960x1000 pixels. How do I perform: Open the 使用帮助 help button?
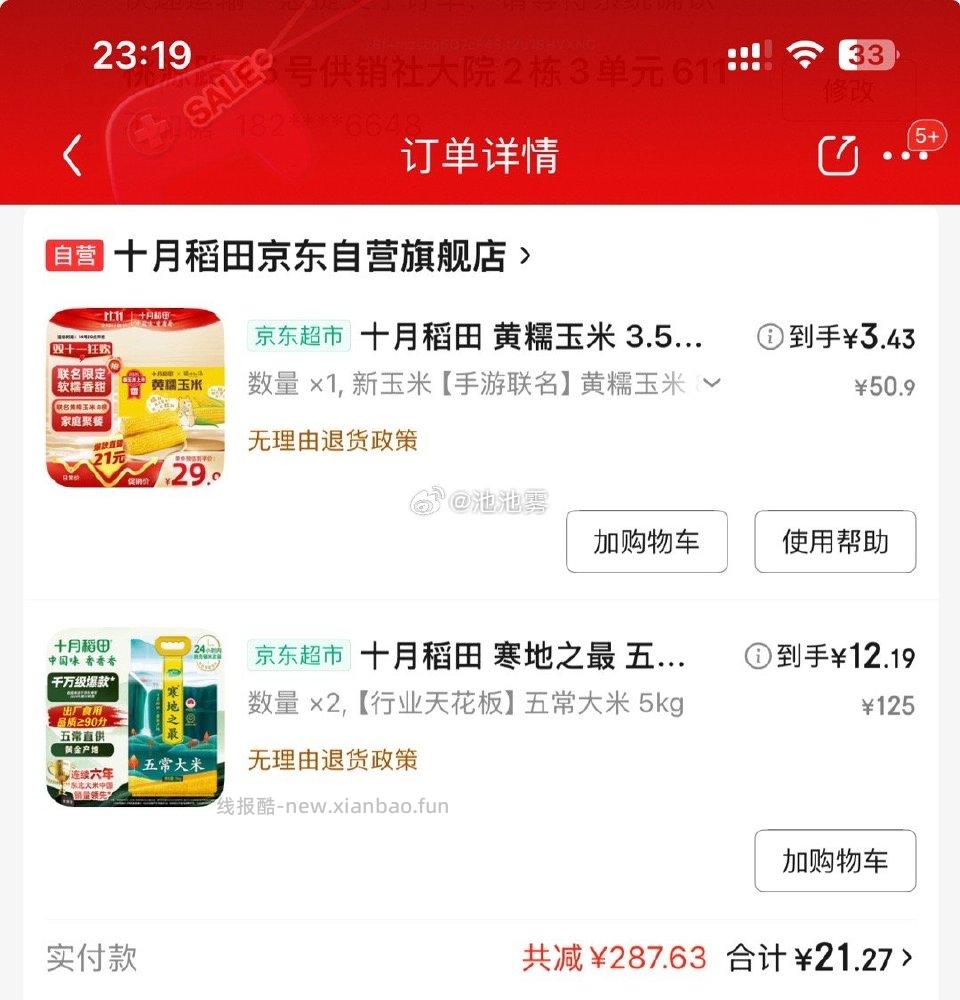835,541
